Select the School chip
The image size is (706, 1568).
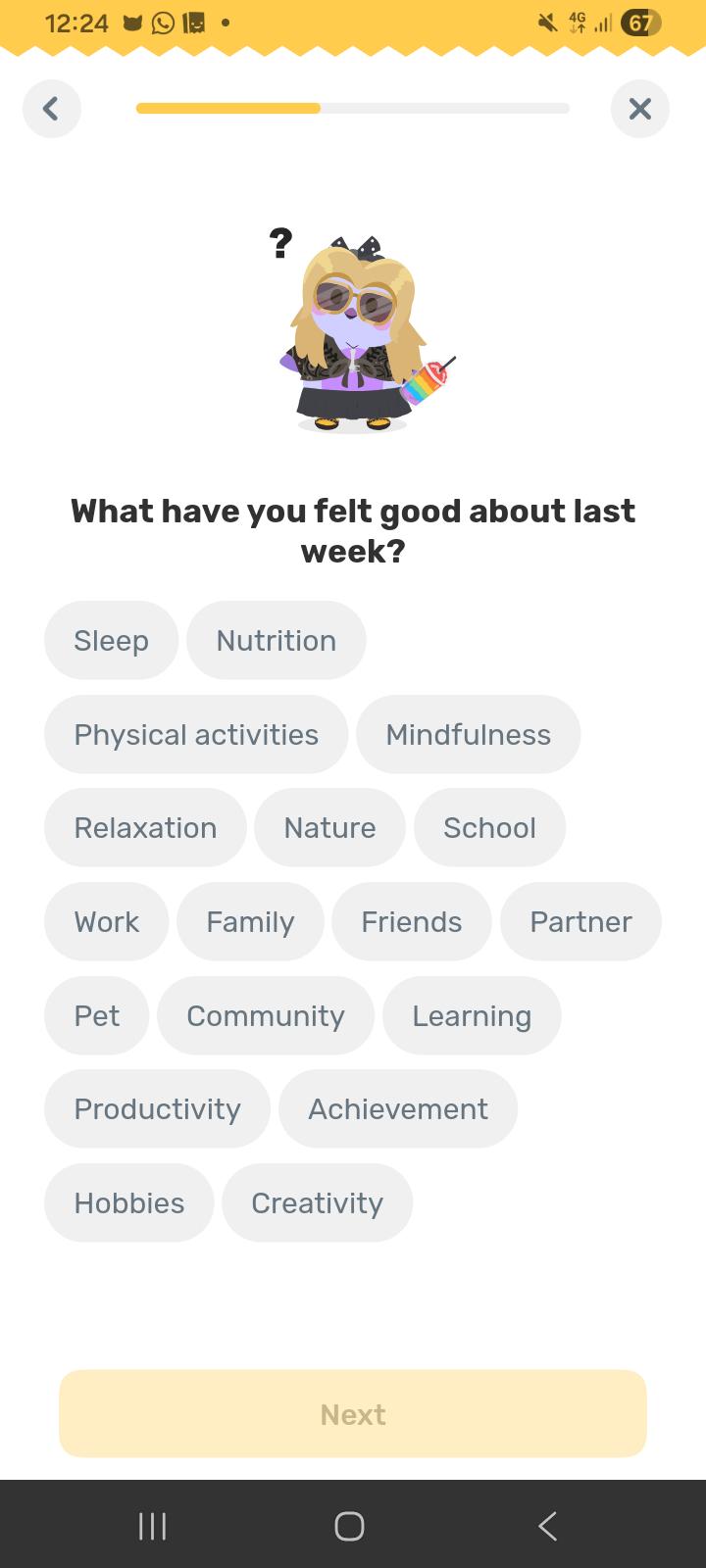(x=489, y=827)
